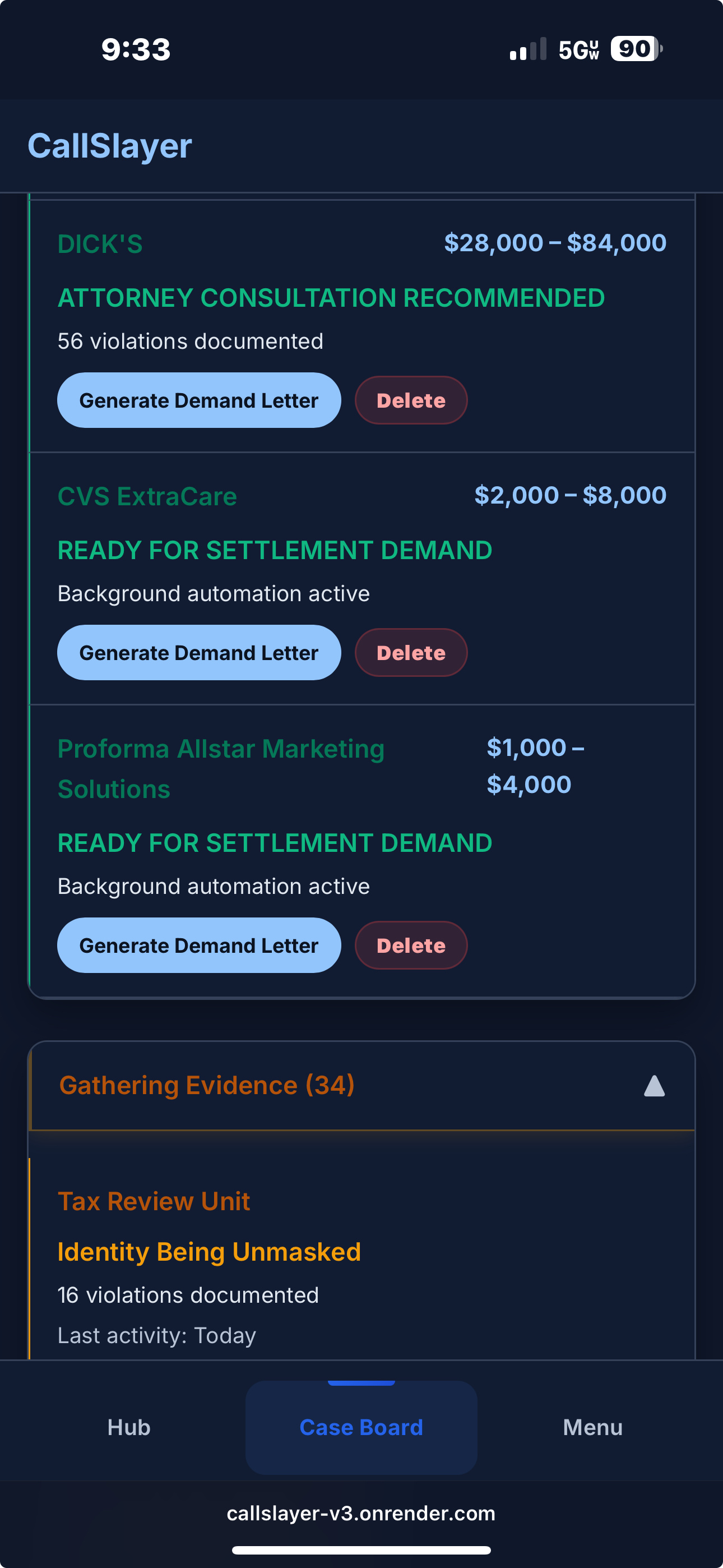
Task: Generate Demand Letter for Proforma Allstar Marketing
Action: pyautogui.click(x=199, y=946)
